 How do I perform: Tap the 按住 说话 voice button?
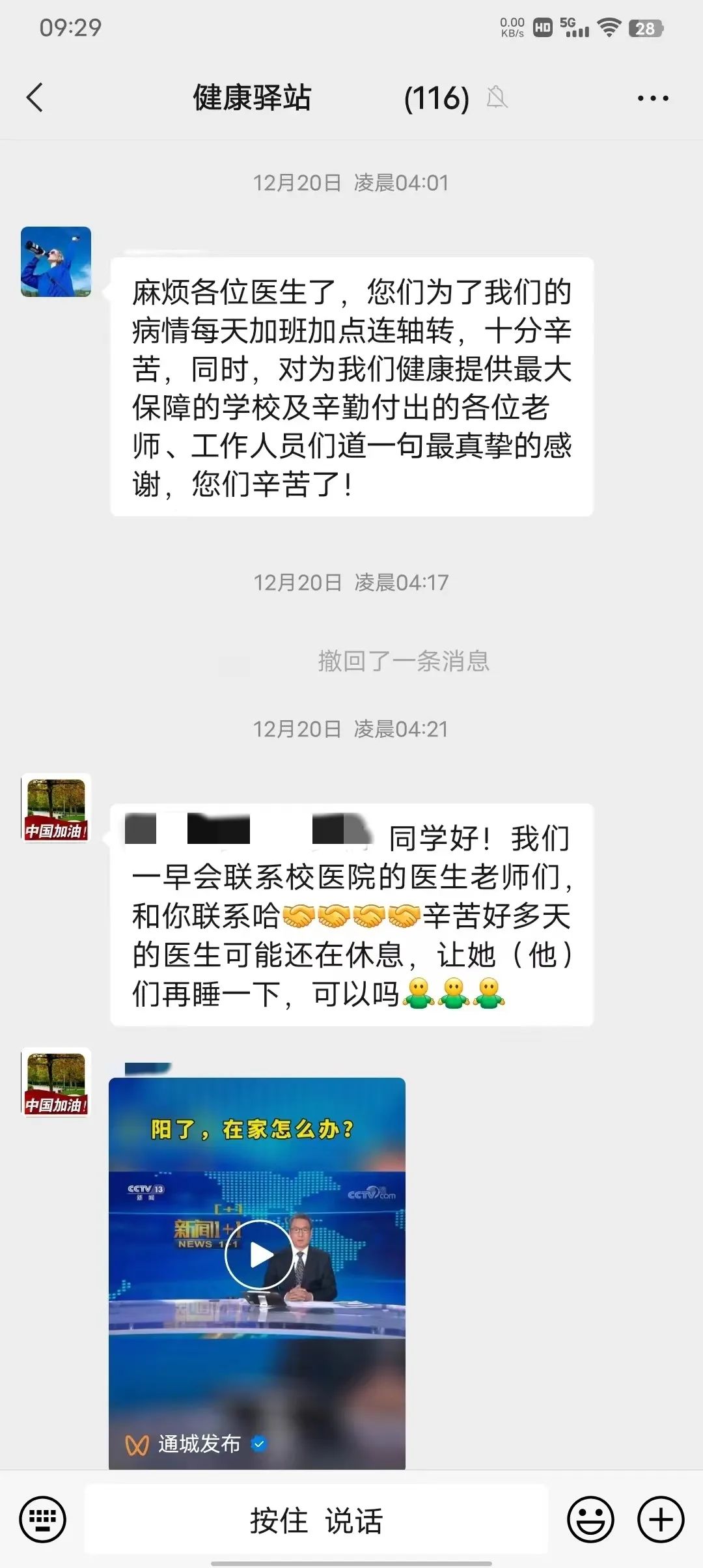click(x=316, y=1520)
